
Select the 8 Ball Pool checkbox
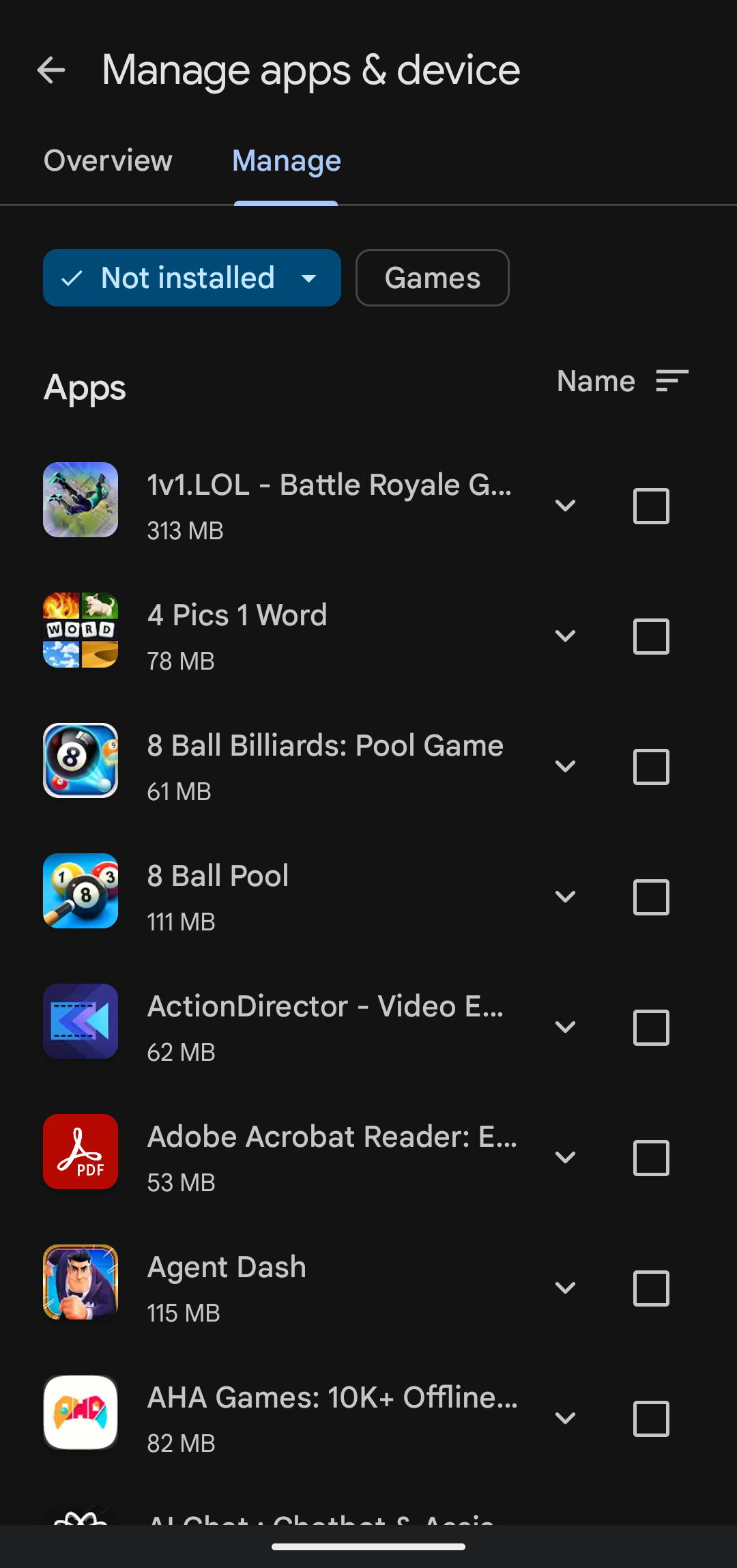(650, 897)
